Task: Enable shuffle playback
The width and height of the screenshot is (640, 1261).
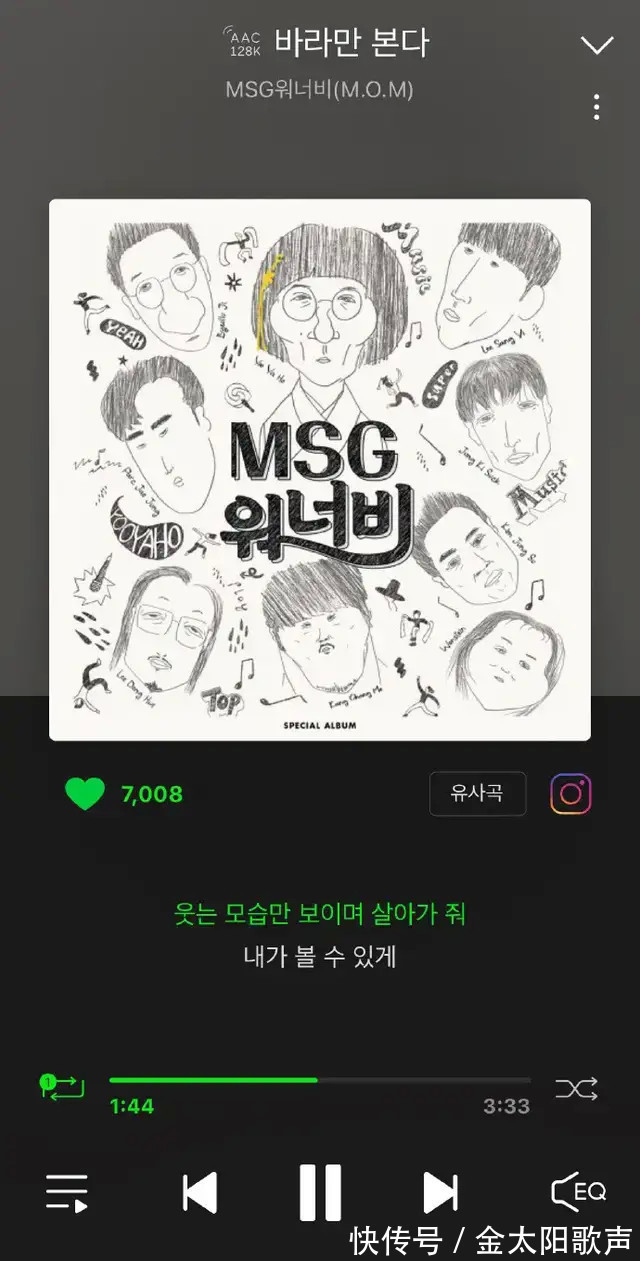Action: click(x=577, y=1088)
